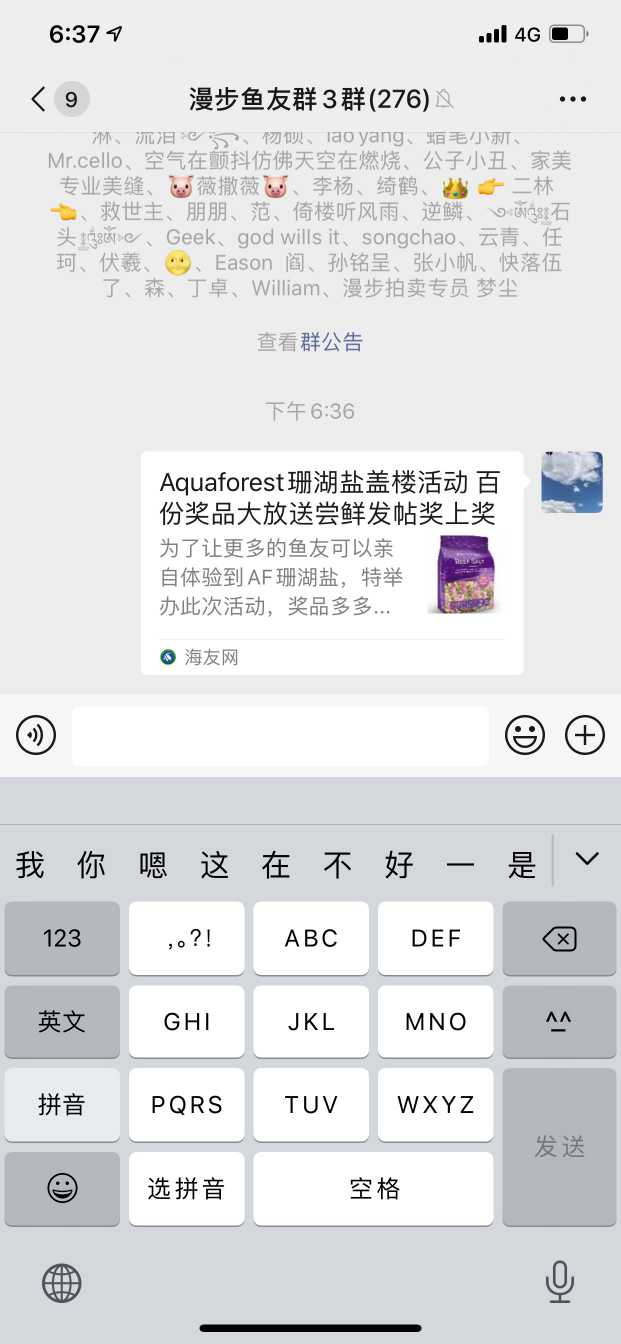Switch keyboard to 英文
Viewport: 621px width, 1344px height.
tap(62, 1021)
